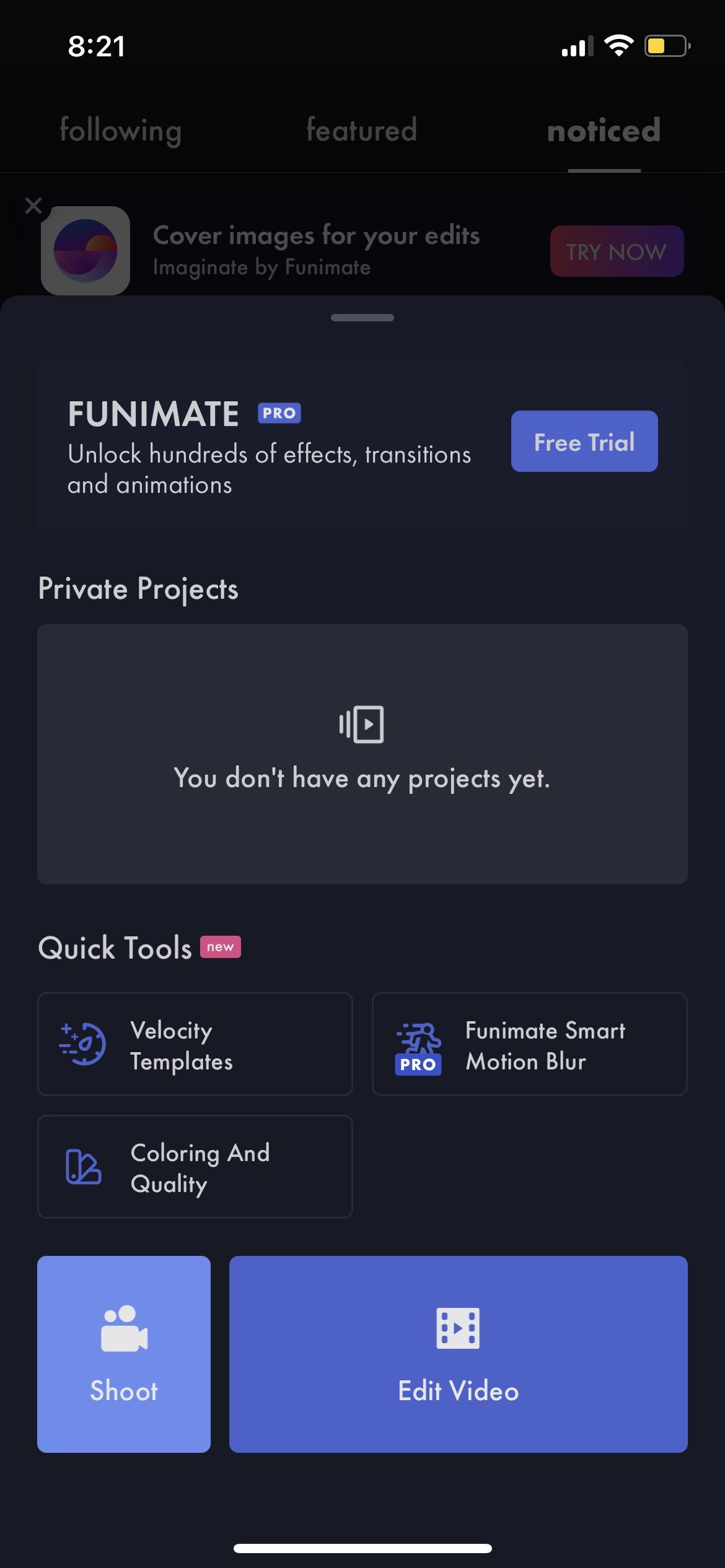Viewport: 725px width, 1568px height.
Task: Choose Edit Video
Action: 459,1354
